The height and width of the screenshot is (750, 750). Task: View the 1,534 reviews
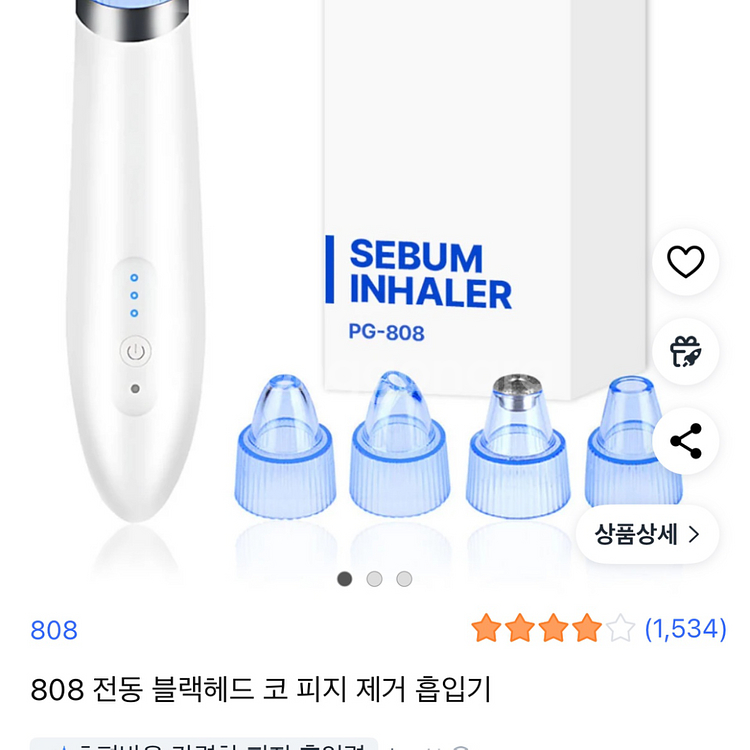coord(685,629)
